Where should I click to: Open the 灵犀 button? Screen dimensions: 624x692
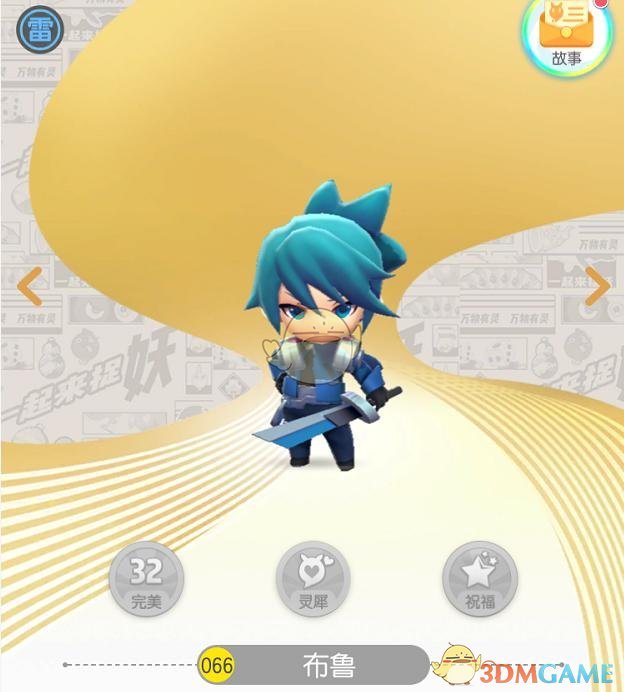click(313, 580)
